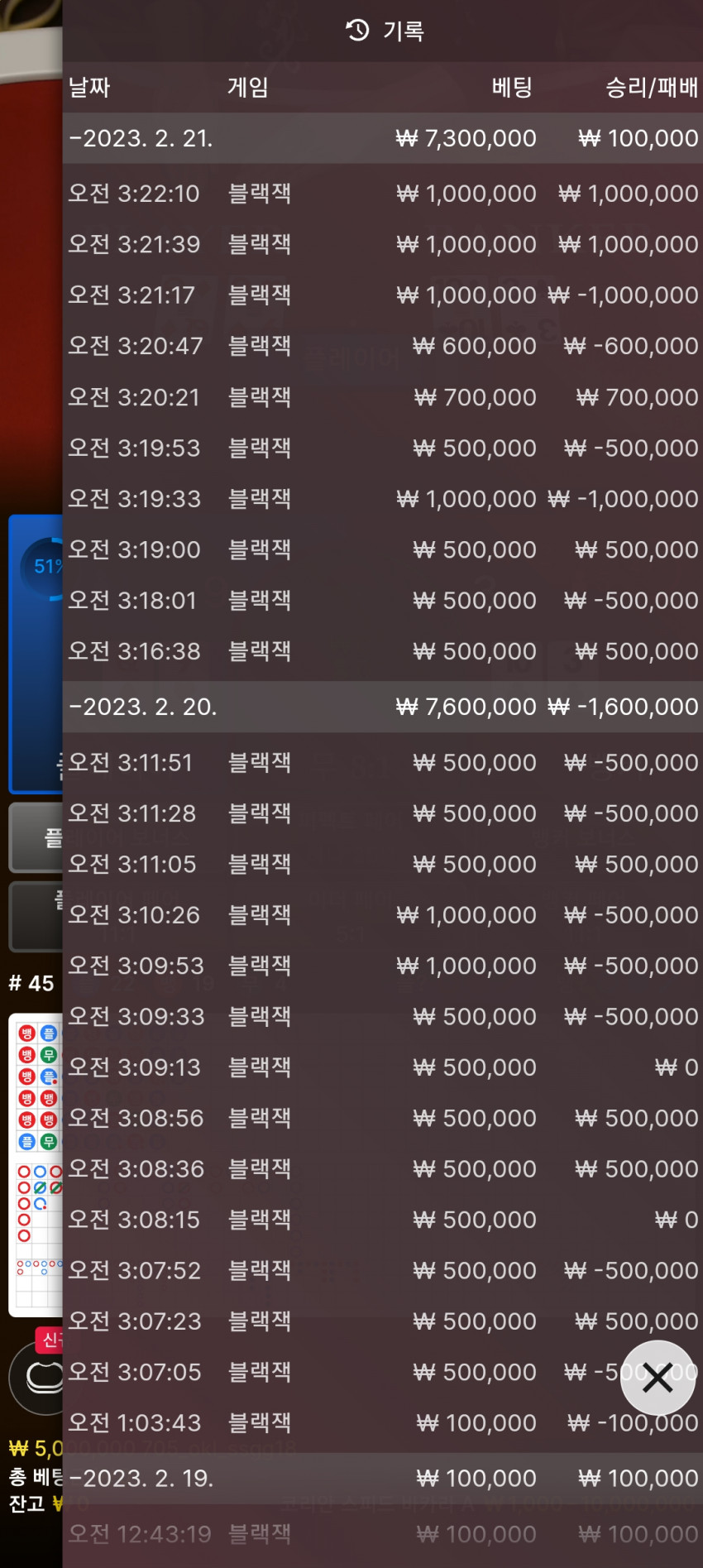
Task: Open the 오전 3:09:13 round with ₩0 result
Action: click(383, 1067)
